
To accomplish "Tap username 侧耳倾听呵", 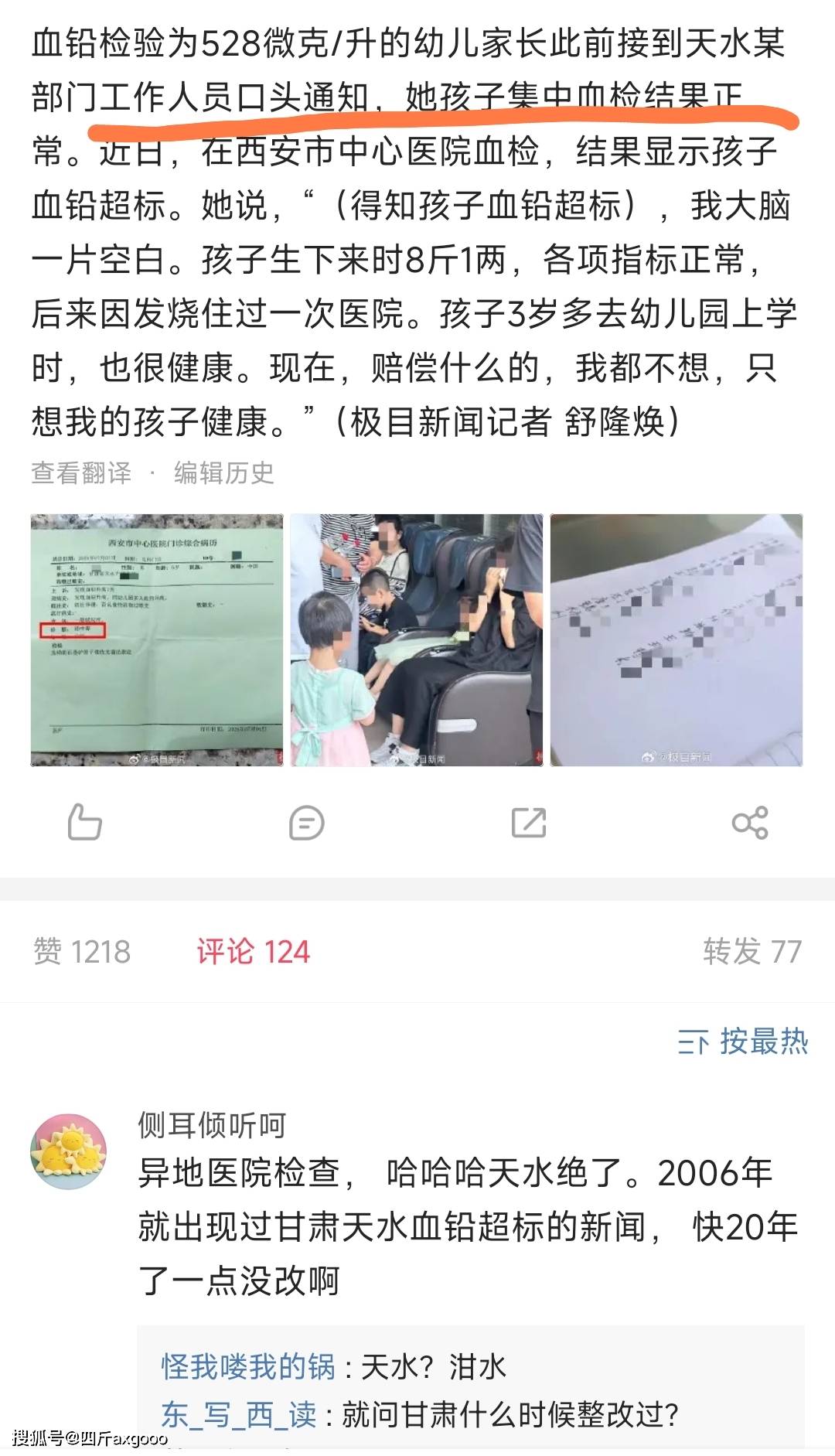I will (212, 1125).
